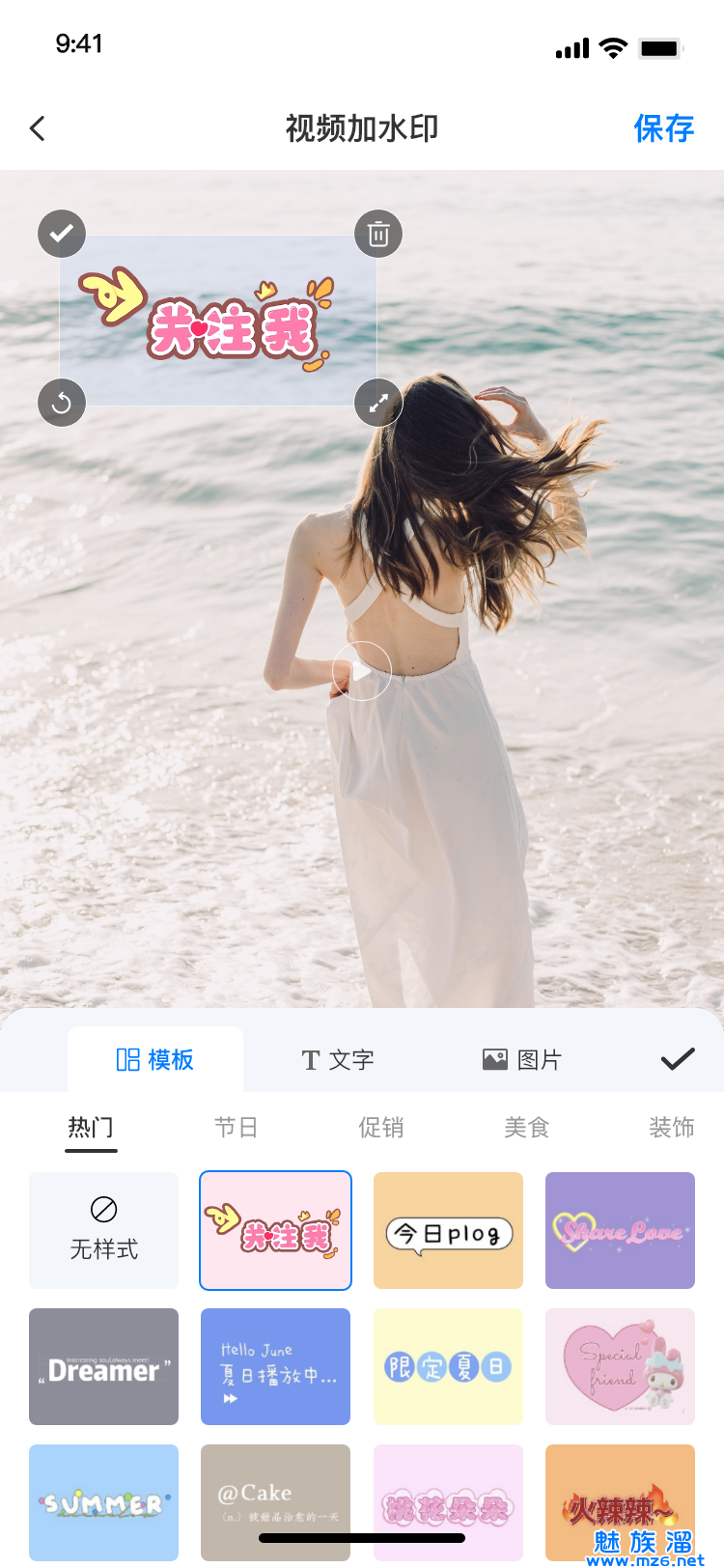Choose the 无样式 option
The height and width of the screenshot is (1568, 724).
coord(104,1230)
